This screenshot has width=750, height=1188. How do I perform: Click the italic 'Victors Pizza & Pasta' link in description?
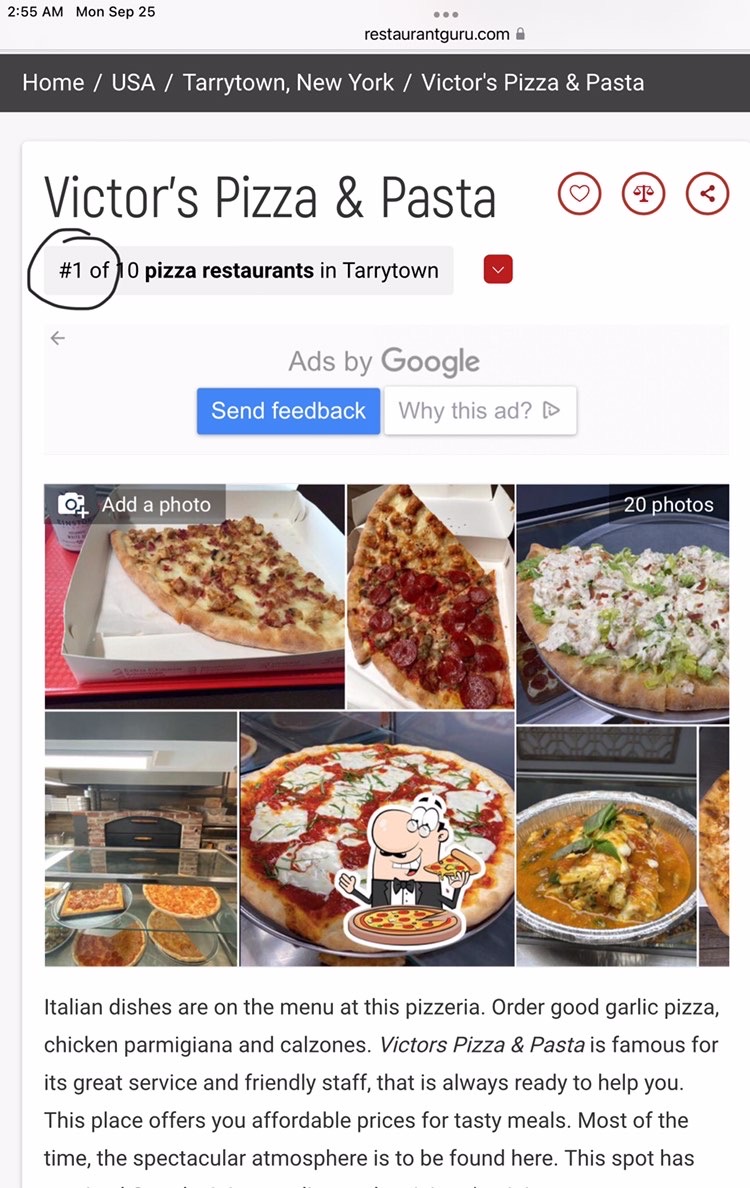coord(486,1044)
